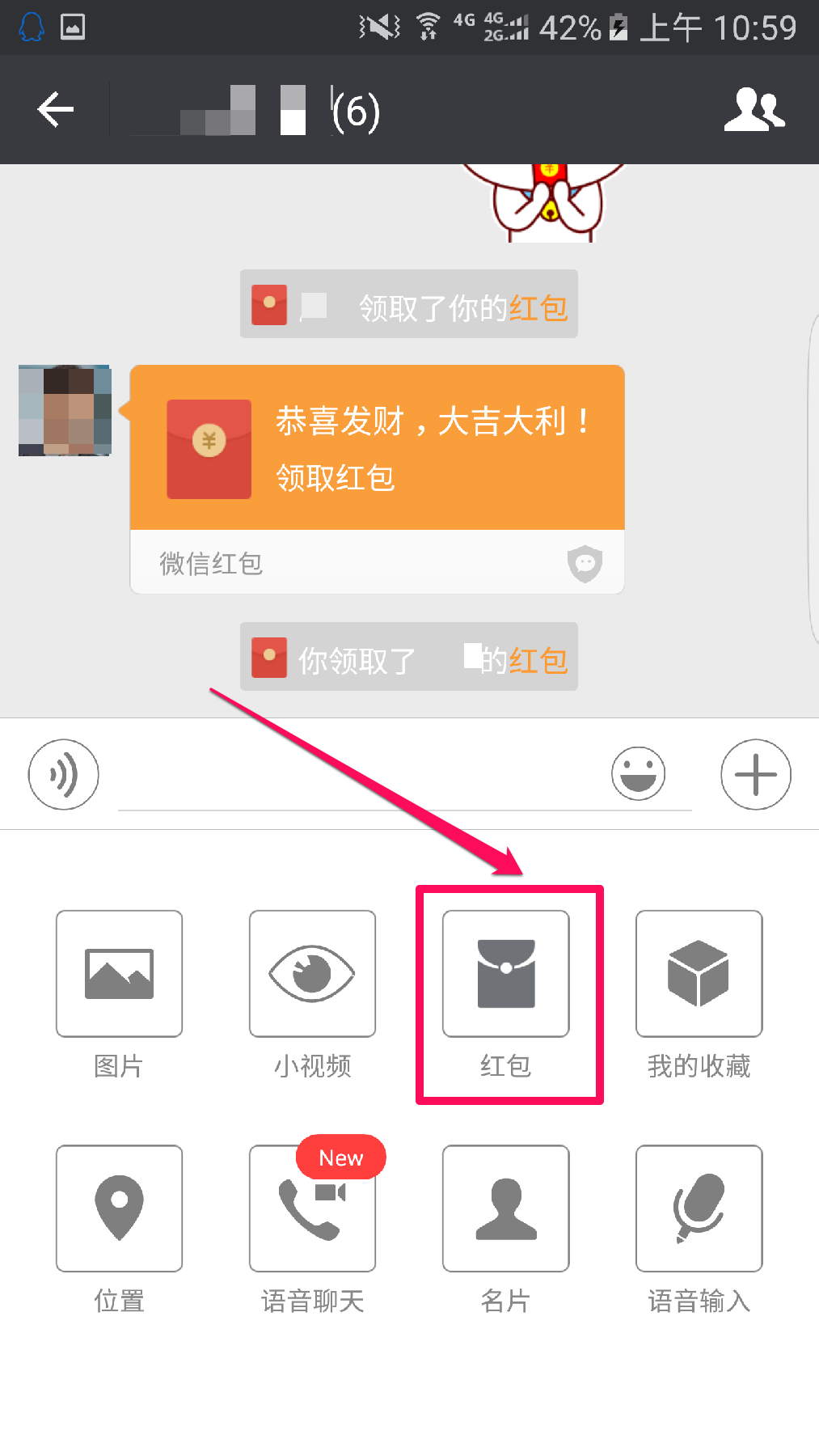Image resolution: width=819 pixels, height=1456 pixels.
Task: Use 语音输入 voice input
Action: pyautogui.click(x=699, y=1208)
